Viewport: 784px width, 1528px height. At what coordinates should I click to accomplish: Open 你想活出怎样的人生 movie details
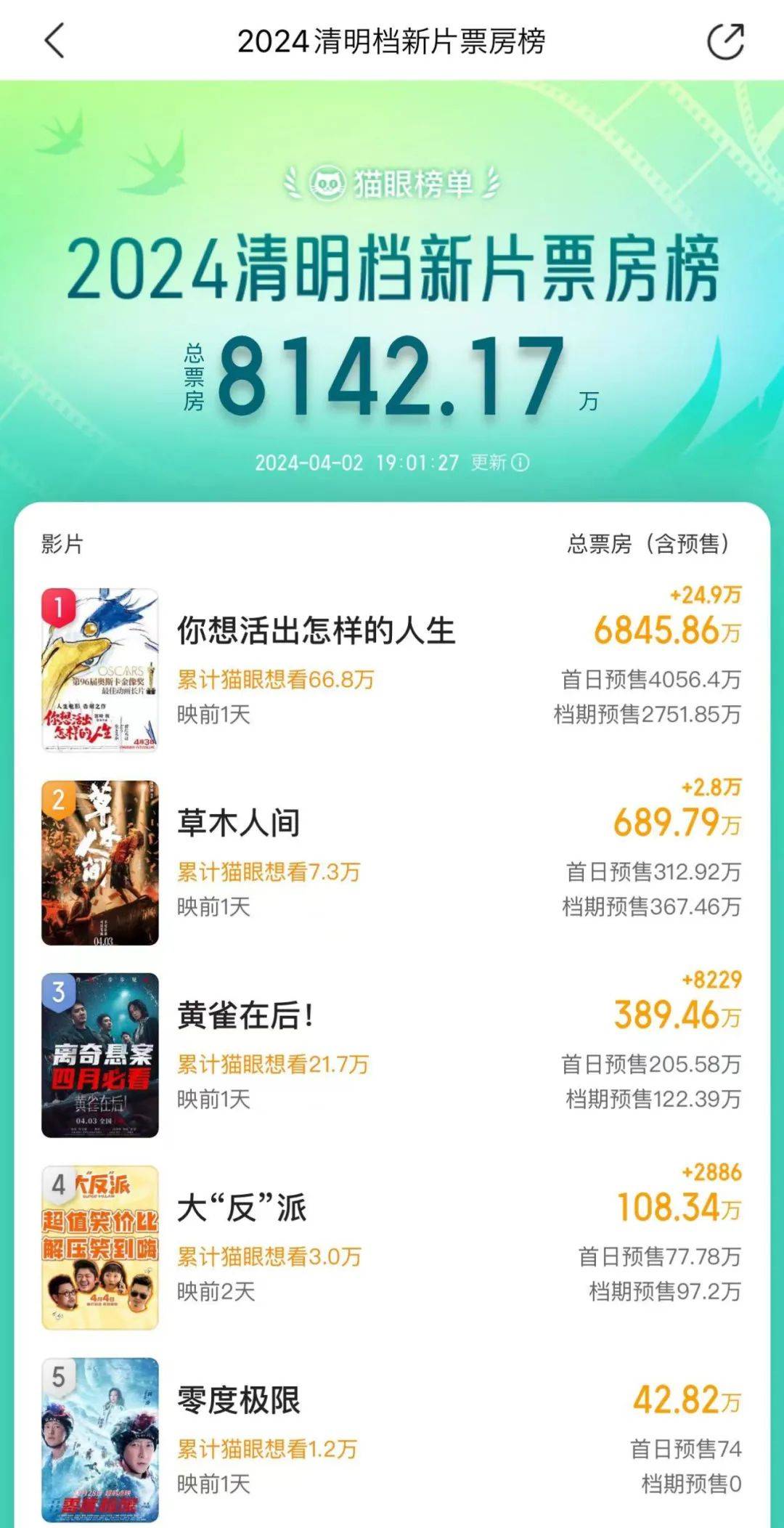coord(316,630)
